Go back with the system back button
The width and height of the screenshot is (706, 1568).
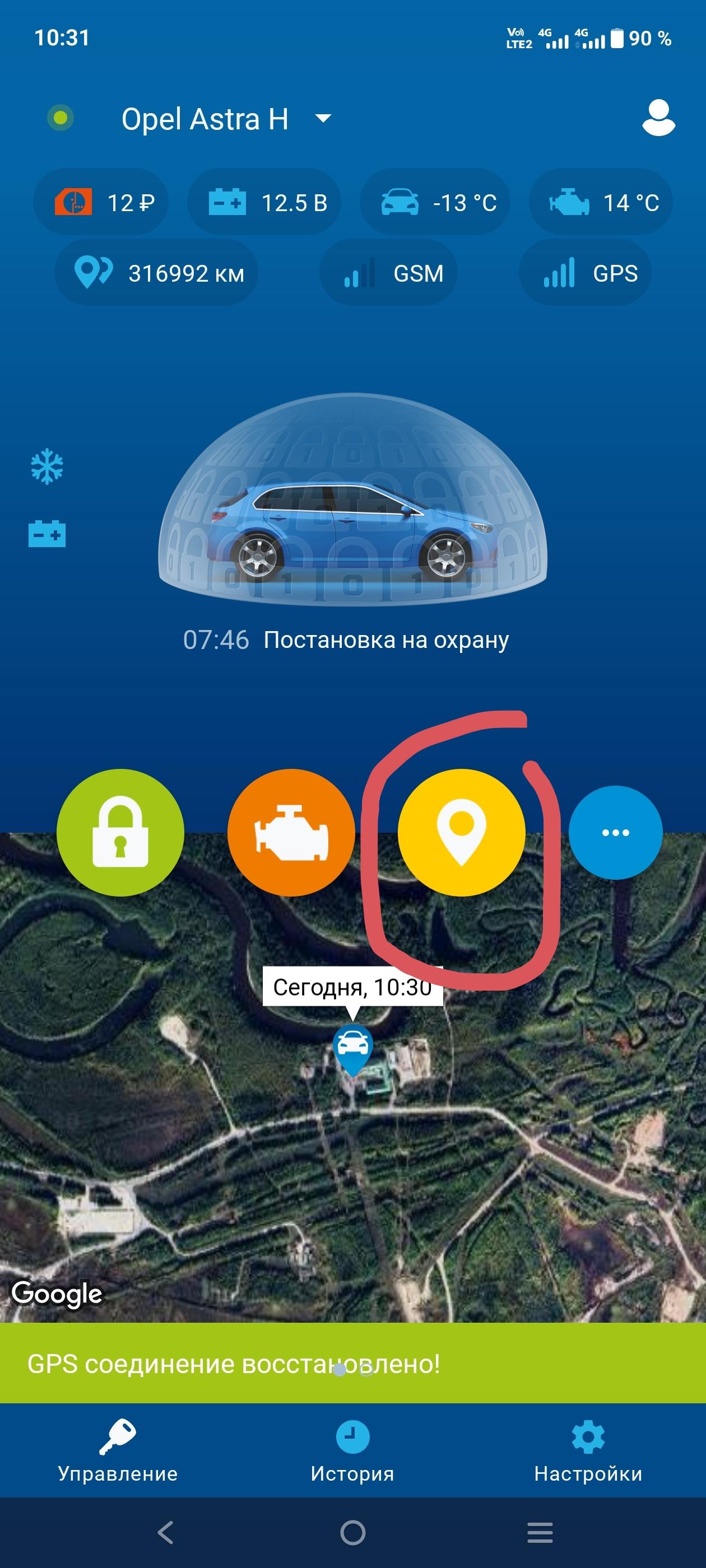tap(166, 1532)
